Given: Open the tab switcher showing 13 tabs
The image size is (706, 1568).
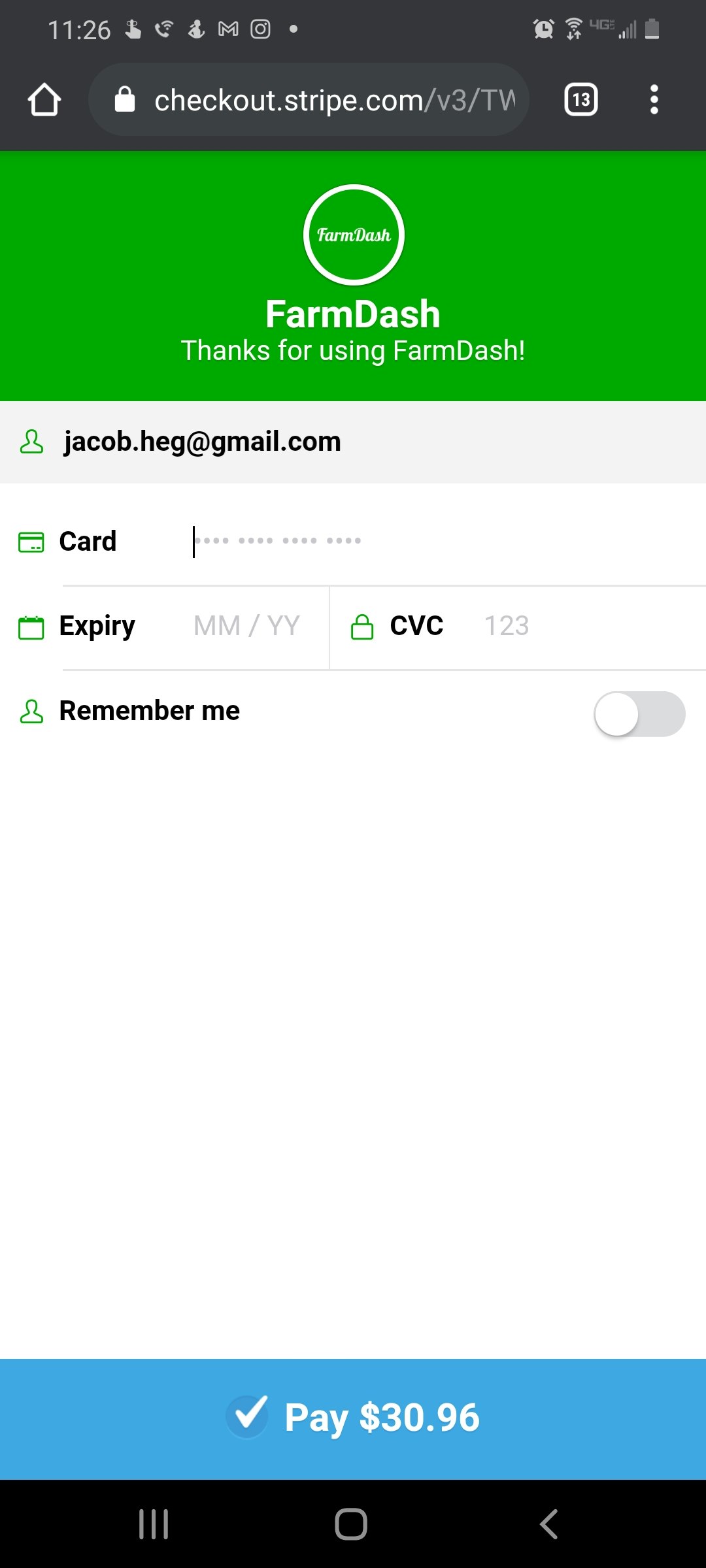Looking at the screenshot, I should [x=580, y=100].
